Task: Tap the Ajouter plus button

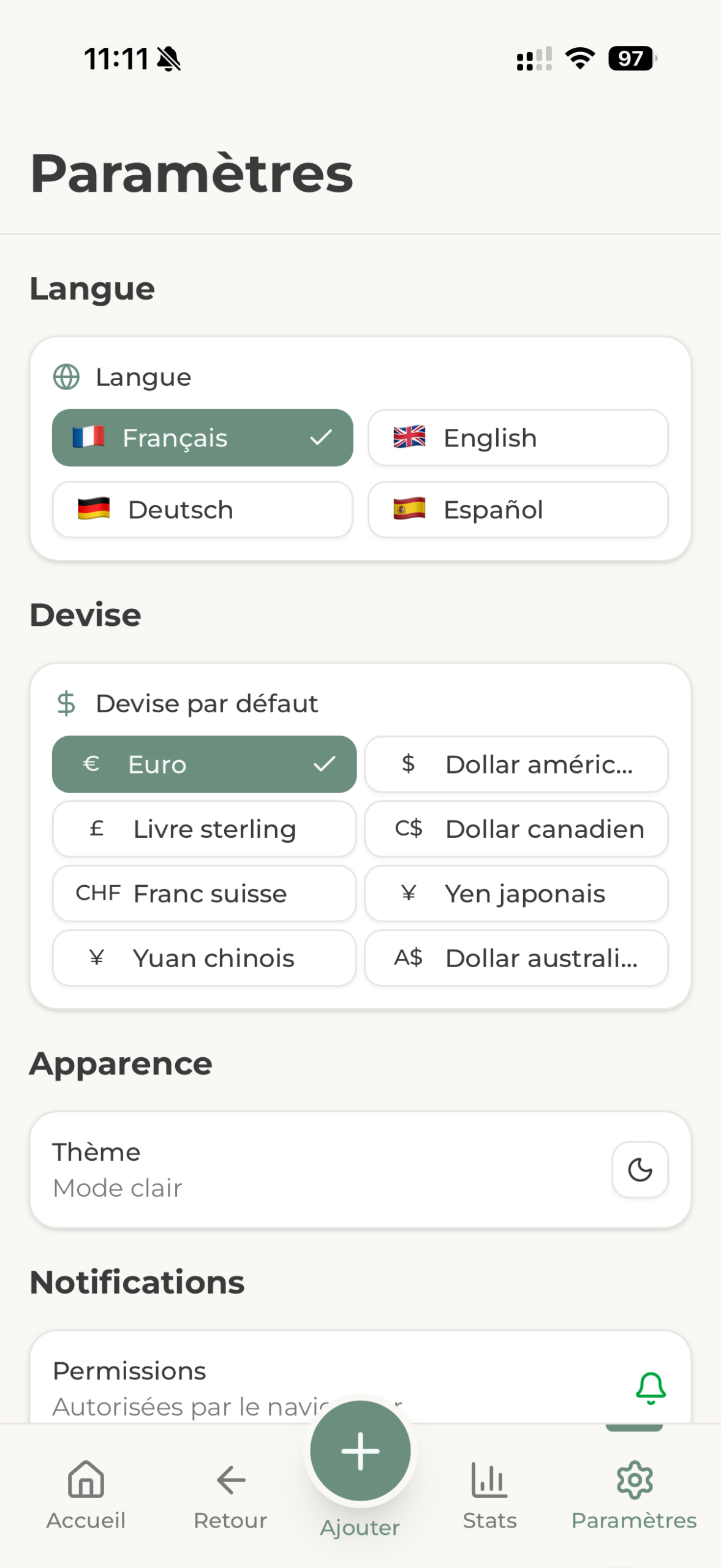Action: tap(360, 1452)
